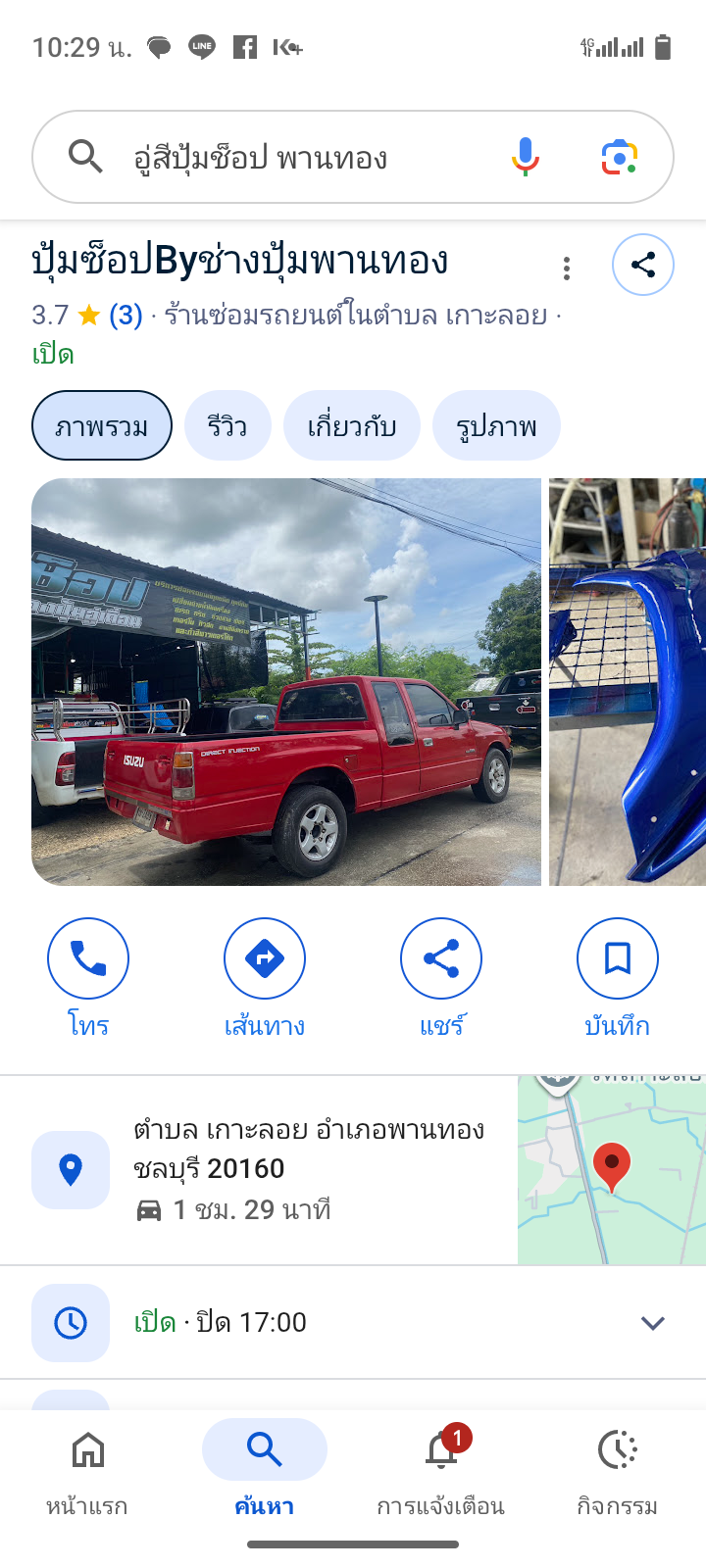Switch to the รูปภาพ tab

[x=496, y=425]
